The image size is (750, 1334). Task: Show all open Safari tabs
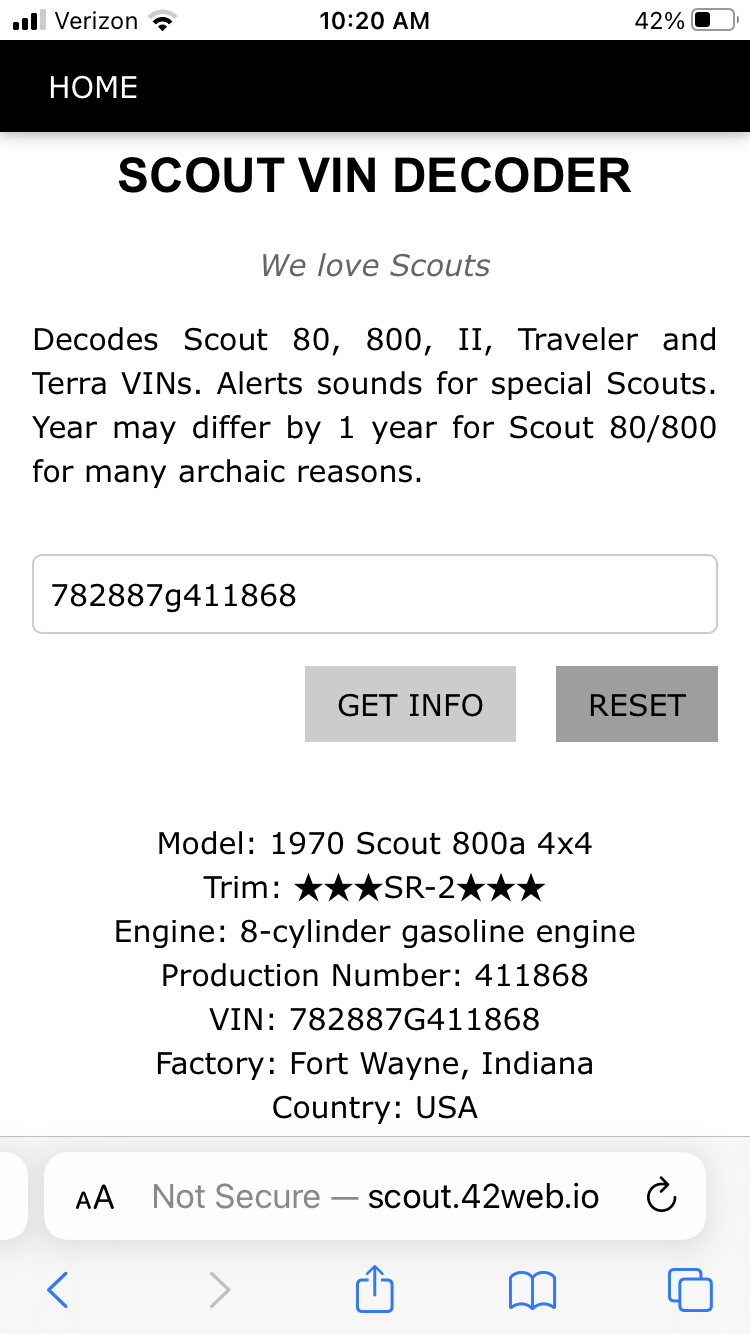coord(690,1290)
